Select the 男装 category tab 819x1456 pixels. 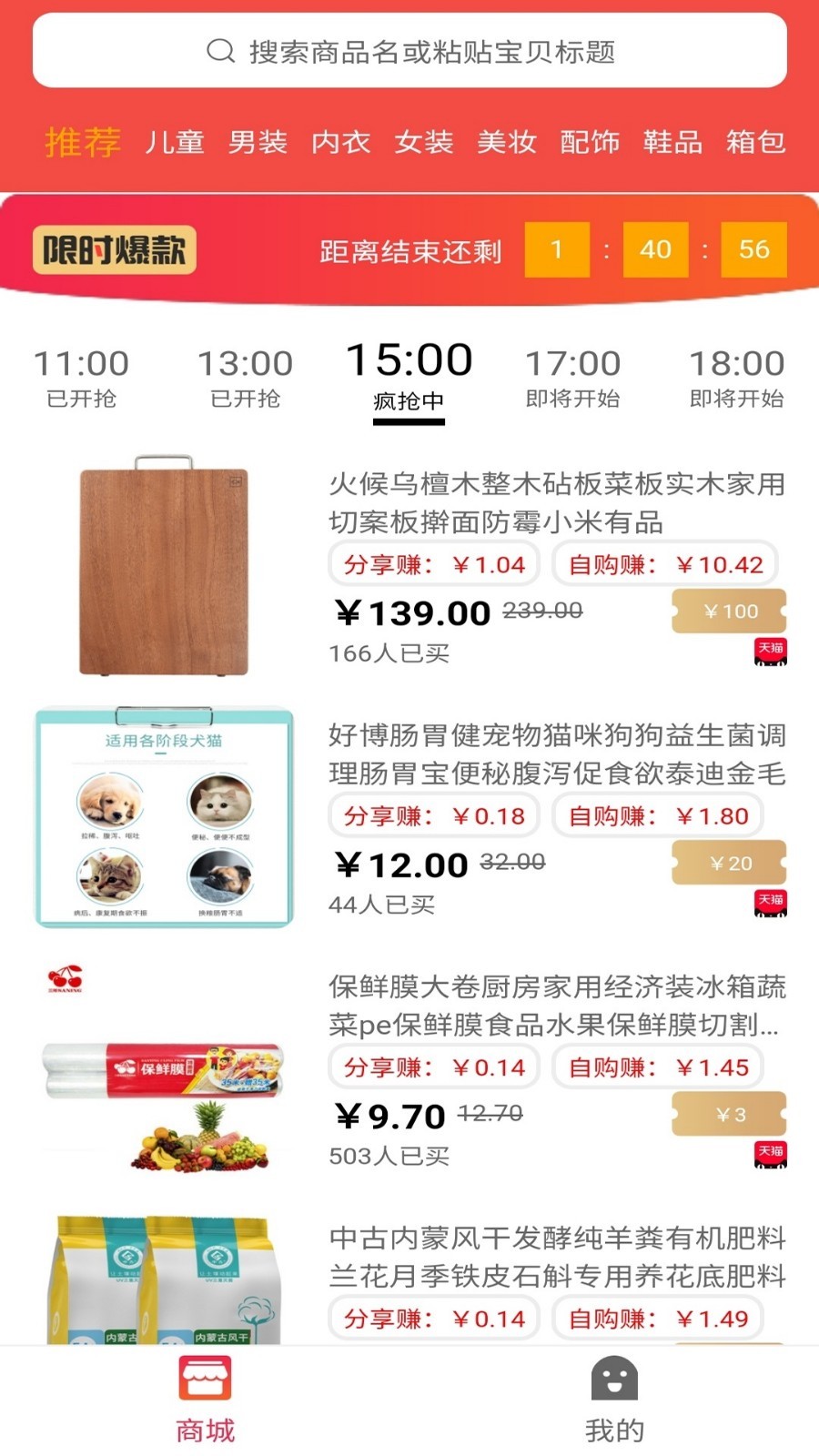258,142
